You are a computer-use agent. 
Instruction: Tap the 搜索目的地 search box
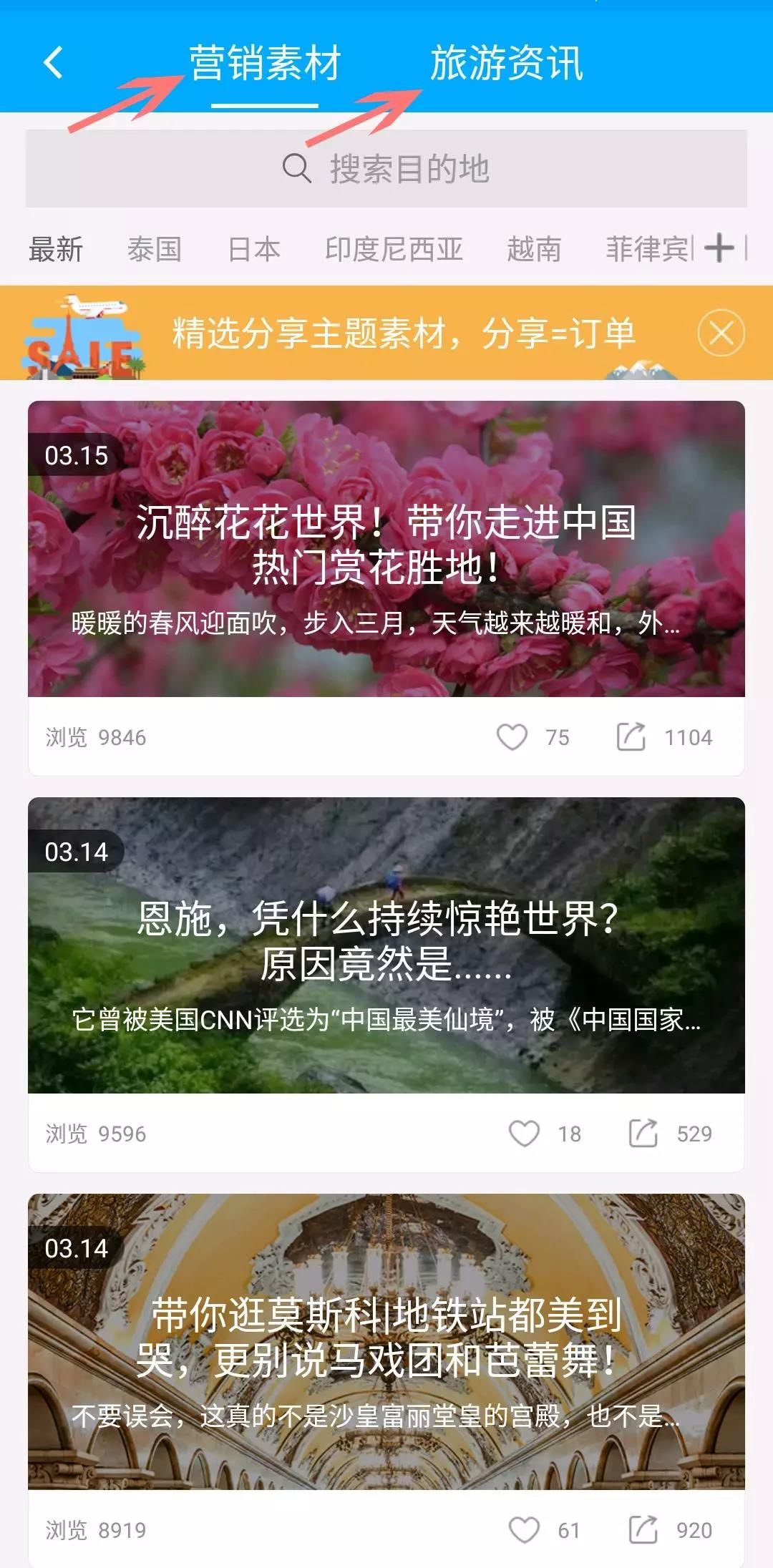386,169
